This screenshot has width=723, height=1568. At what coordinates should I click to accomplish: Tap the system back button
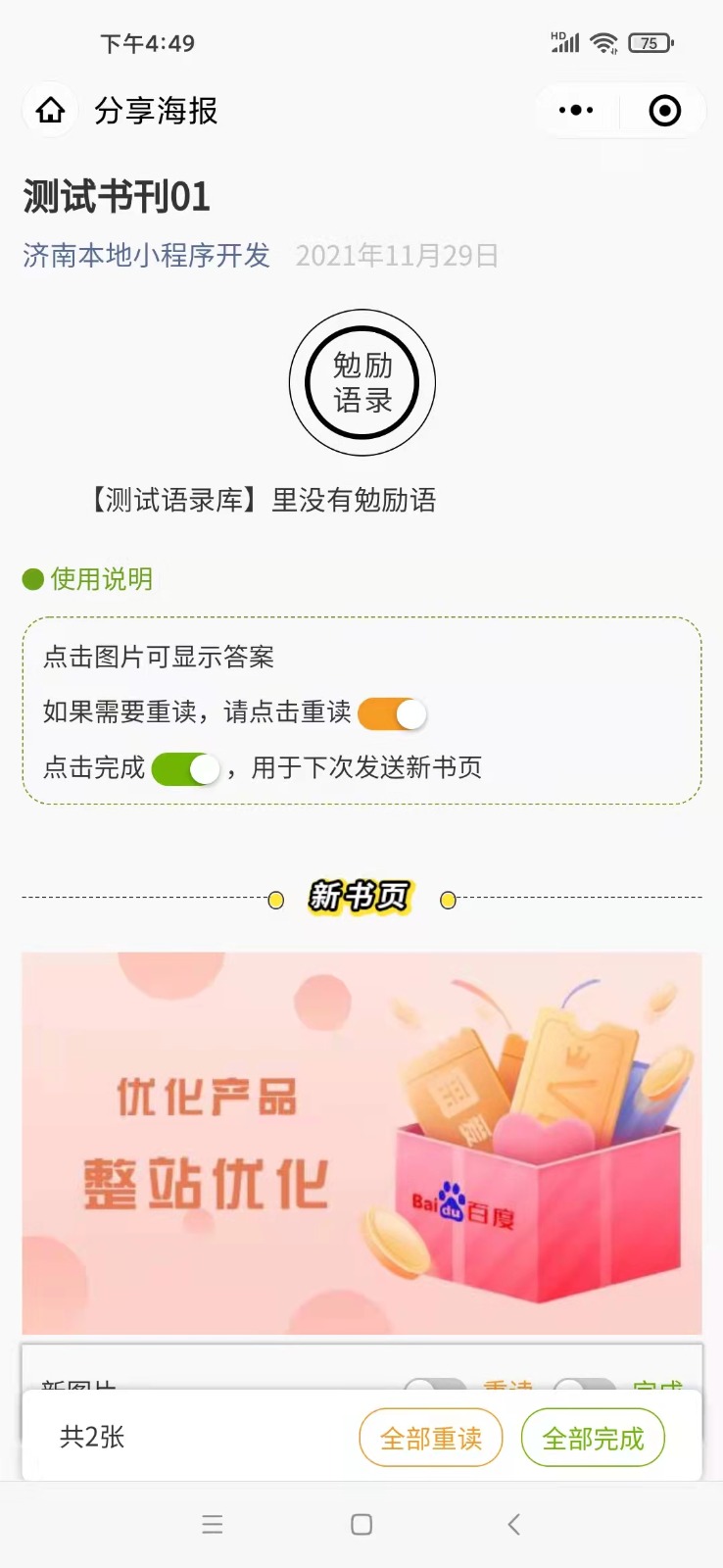point(513,1524)
